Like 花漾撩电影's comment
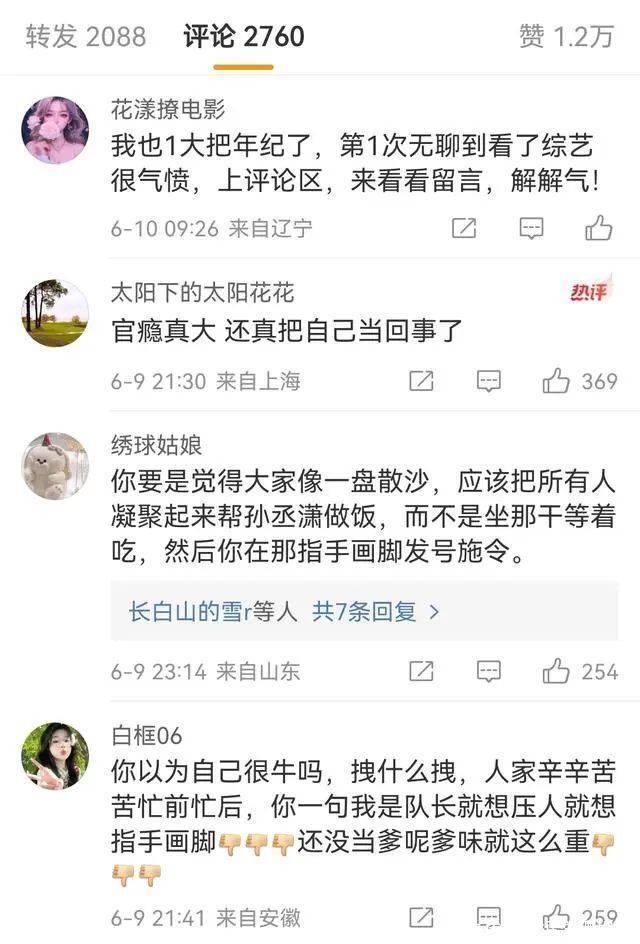The height and width of the screenshot is (944, 640). [598, 228]
